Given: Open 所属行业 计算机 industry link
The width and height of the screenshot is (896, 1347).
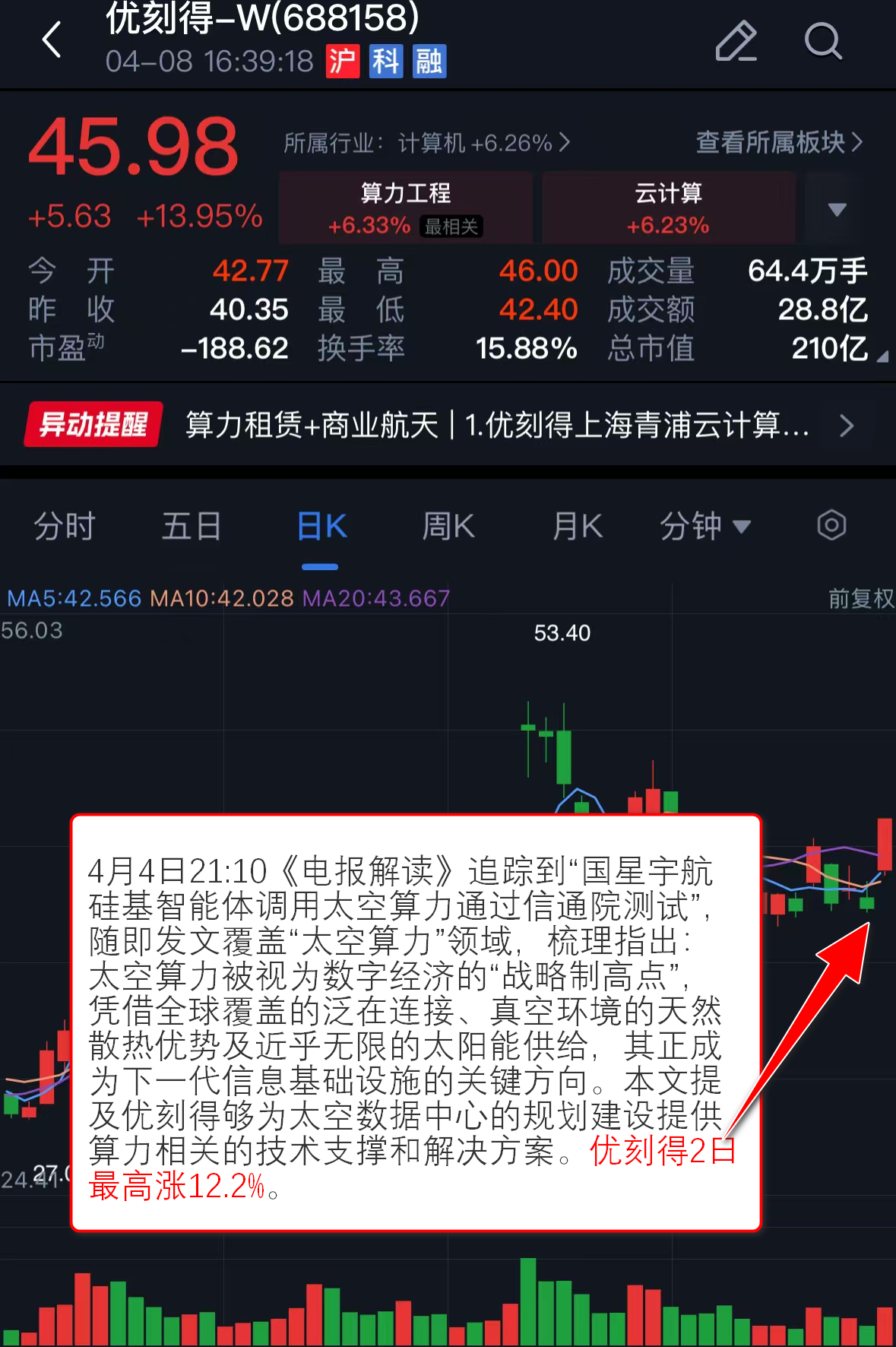Looking at the screenshot, I should point(426,143).
